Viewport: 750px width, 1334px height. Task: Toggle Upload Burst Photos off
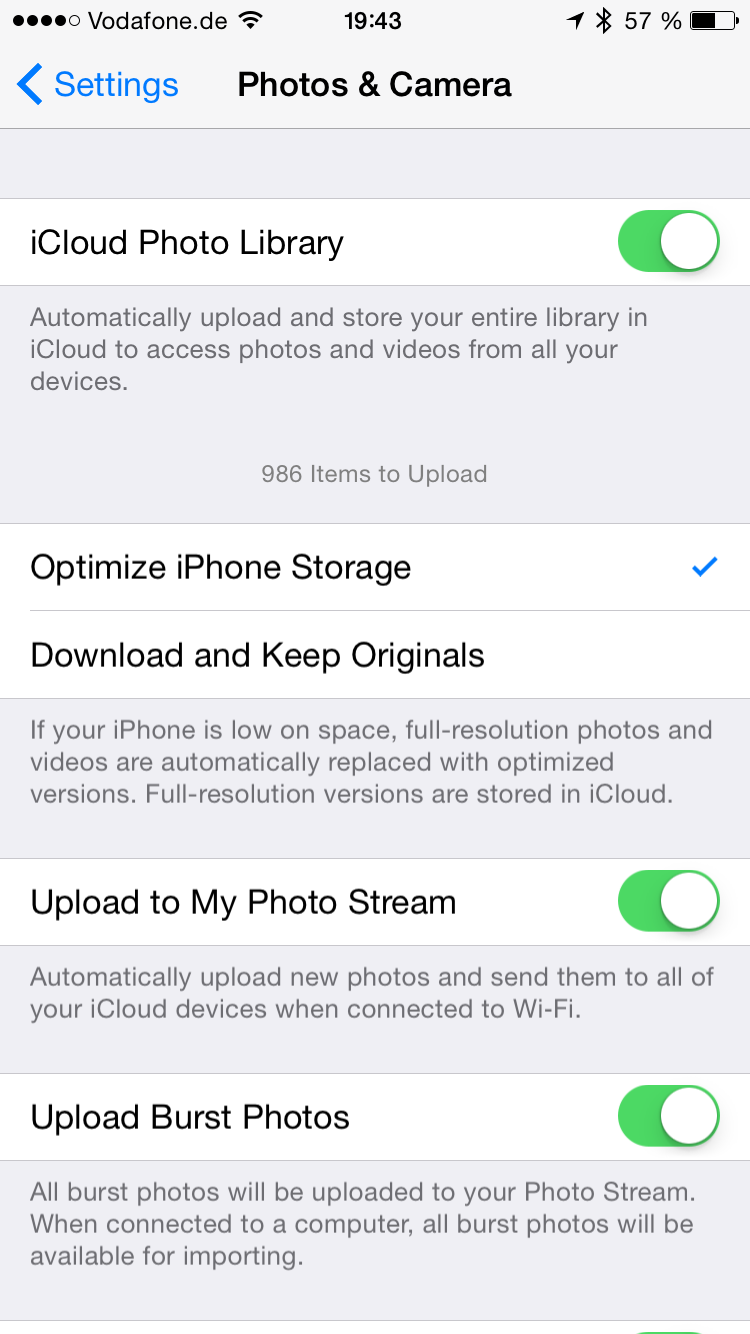[669, 1117]
